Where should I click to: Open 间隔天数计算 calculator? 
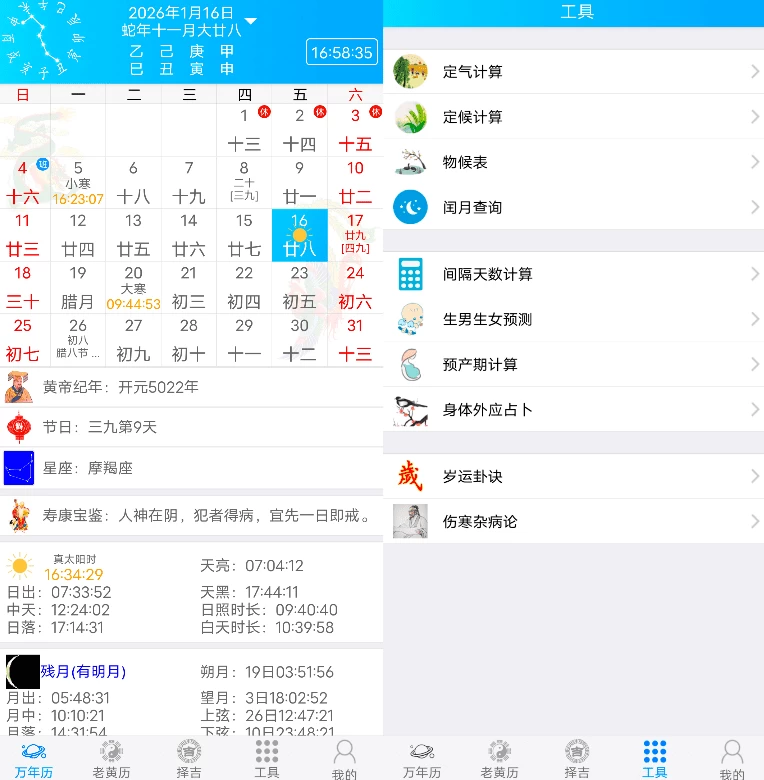(x=573, y=274)
